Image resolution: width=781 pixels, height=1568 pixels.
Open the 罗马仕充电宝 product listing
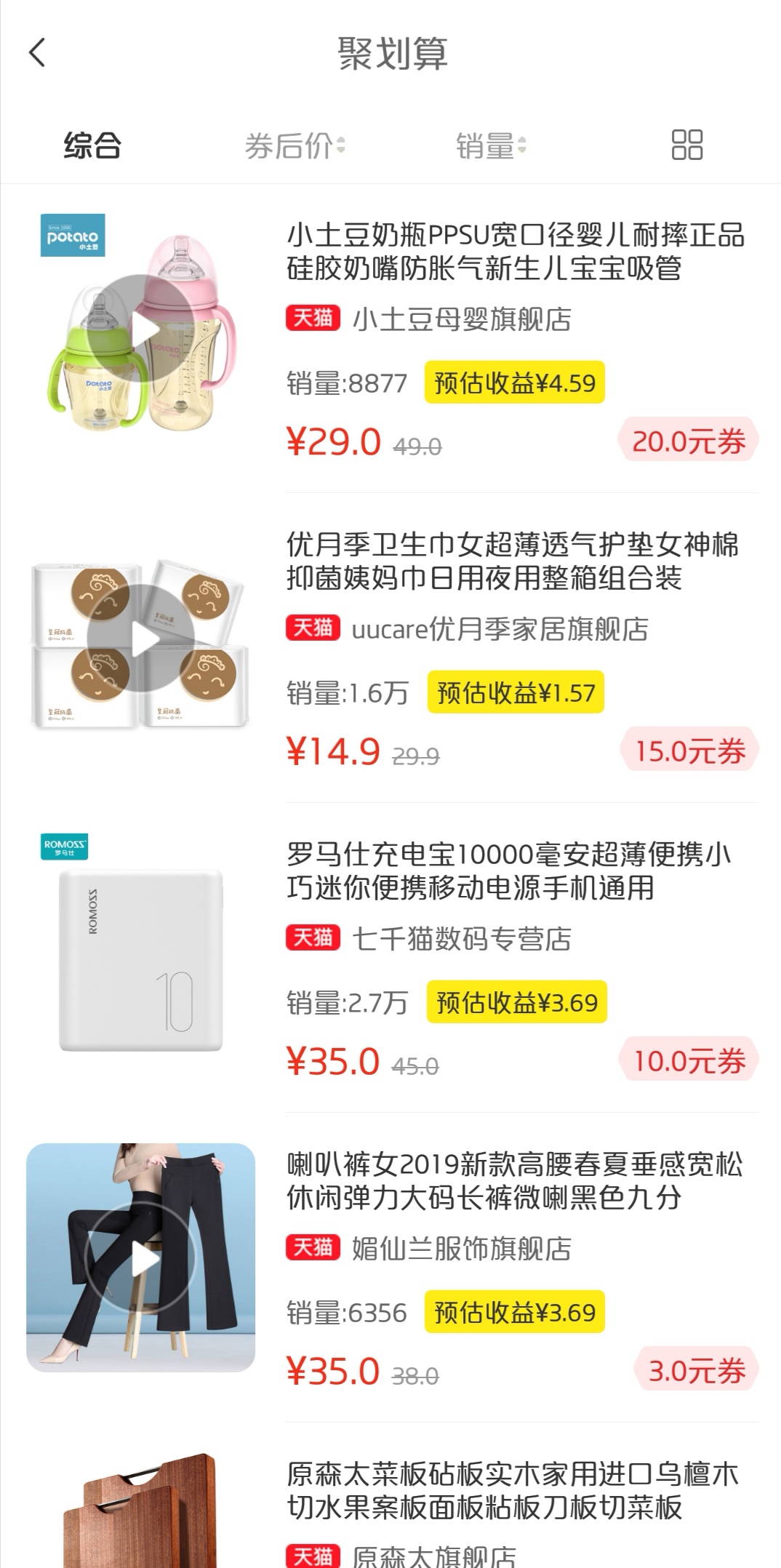508,871
